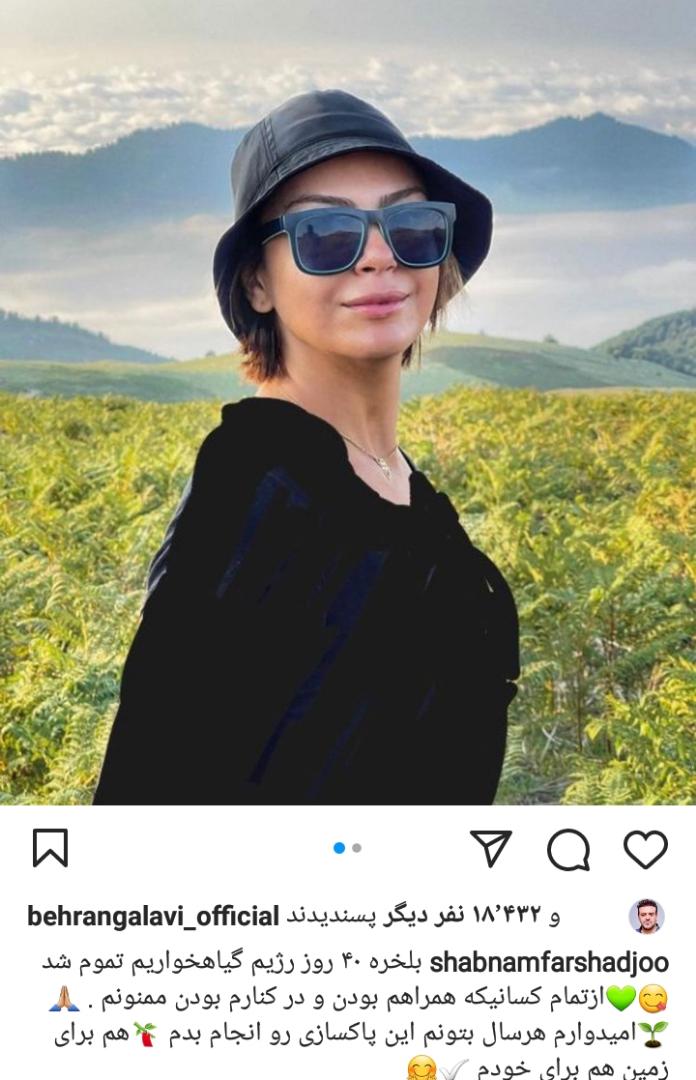The width and height of the screenshot is (696, 1080).
Task: Like this post with the heart icon
Action: coord(645,849)
